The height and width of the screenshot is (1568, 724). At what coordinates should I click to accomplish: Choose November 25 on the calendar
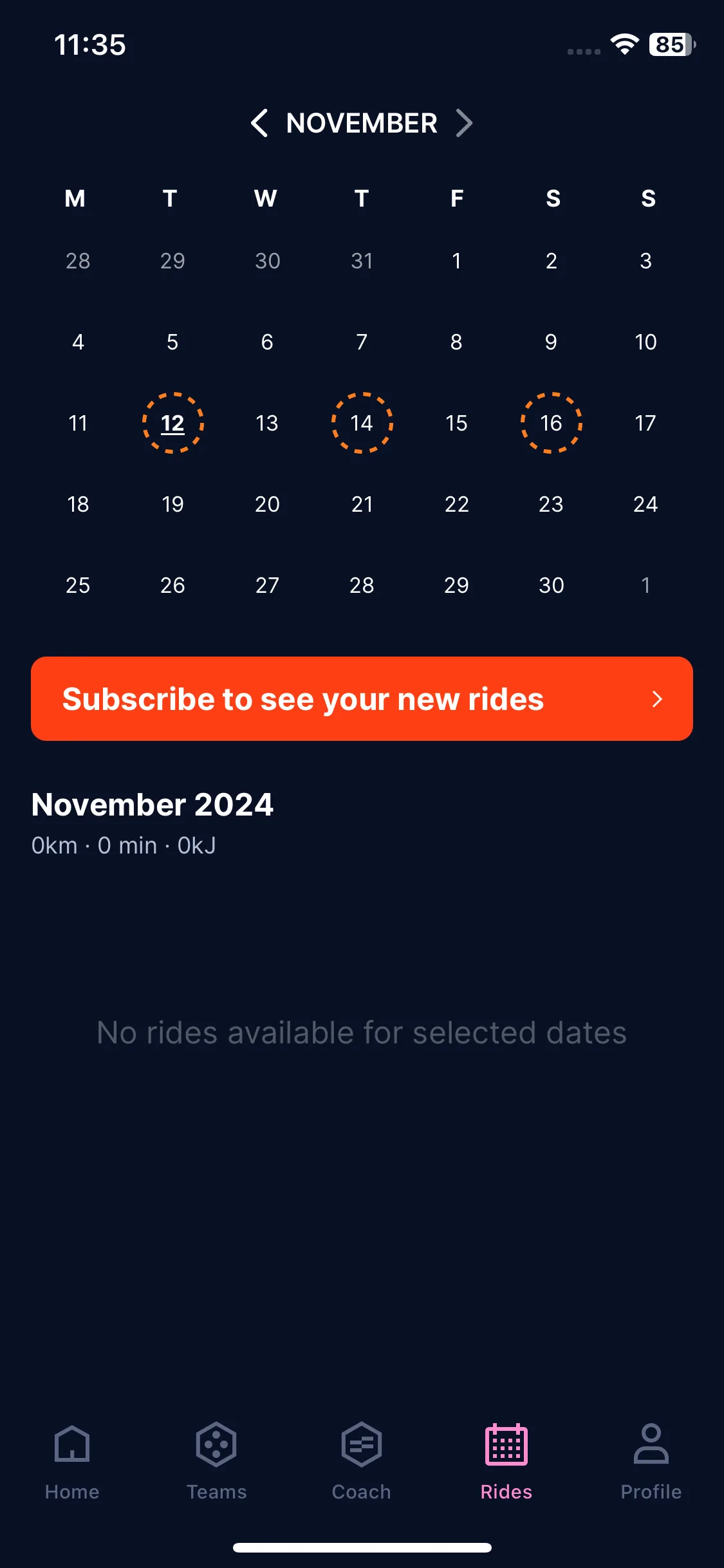tap(78, 585)
